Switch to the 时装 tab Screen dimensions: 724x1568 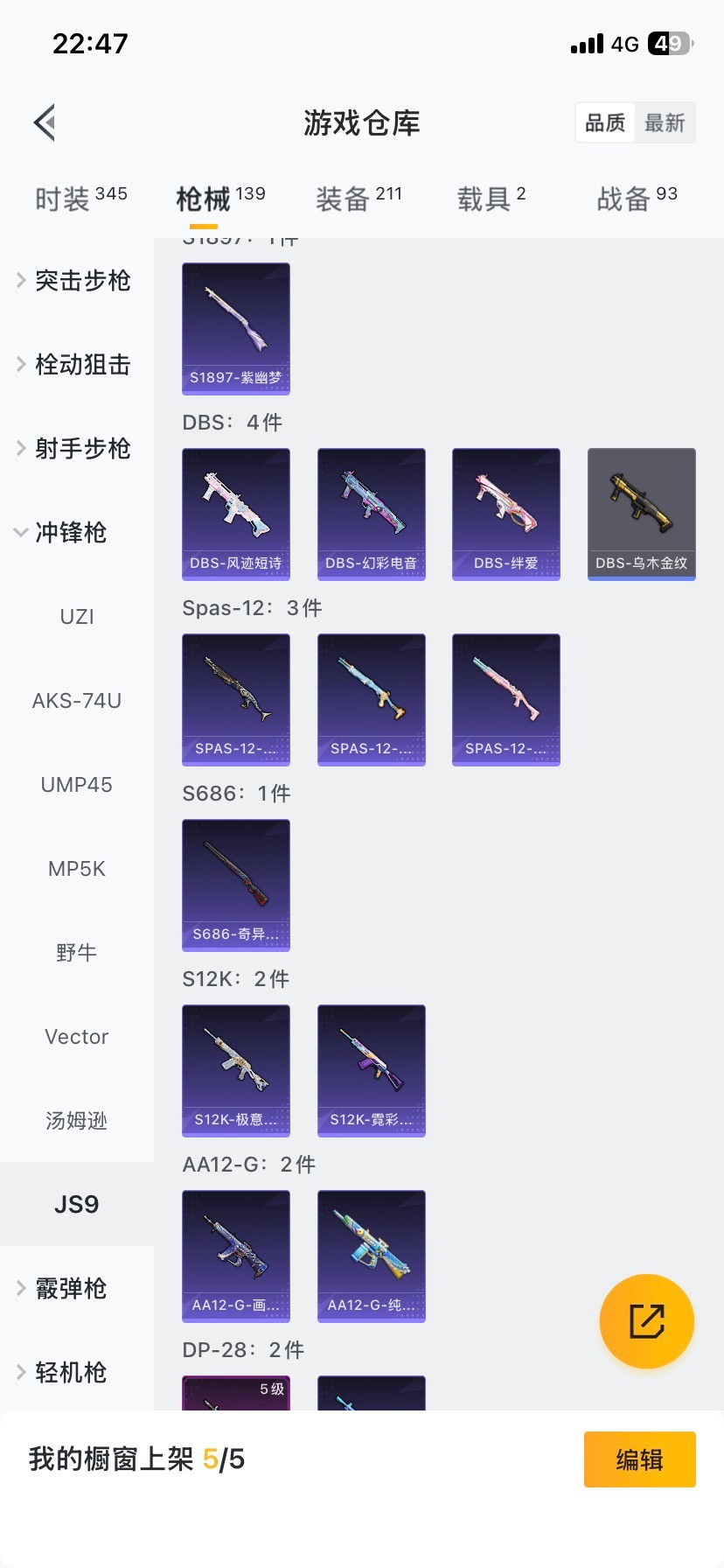coord(80,199)
